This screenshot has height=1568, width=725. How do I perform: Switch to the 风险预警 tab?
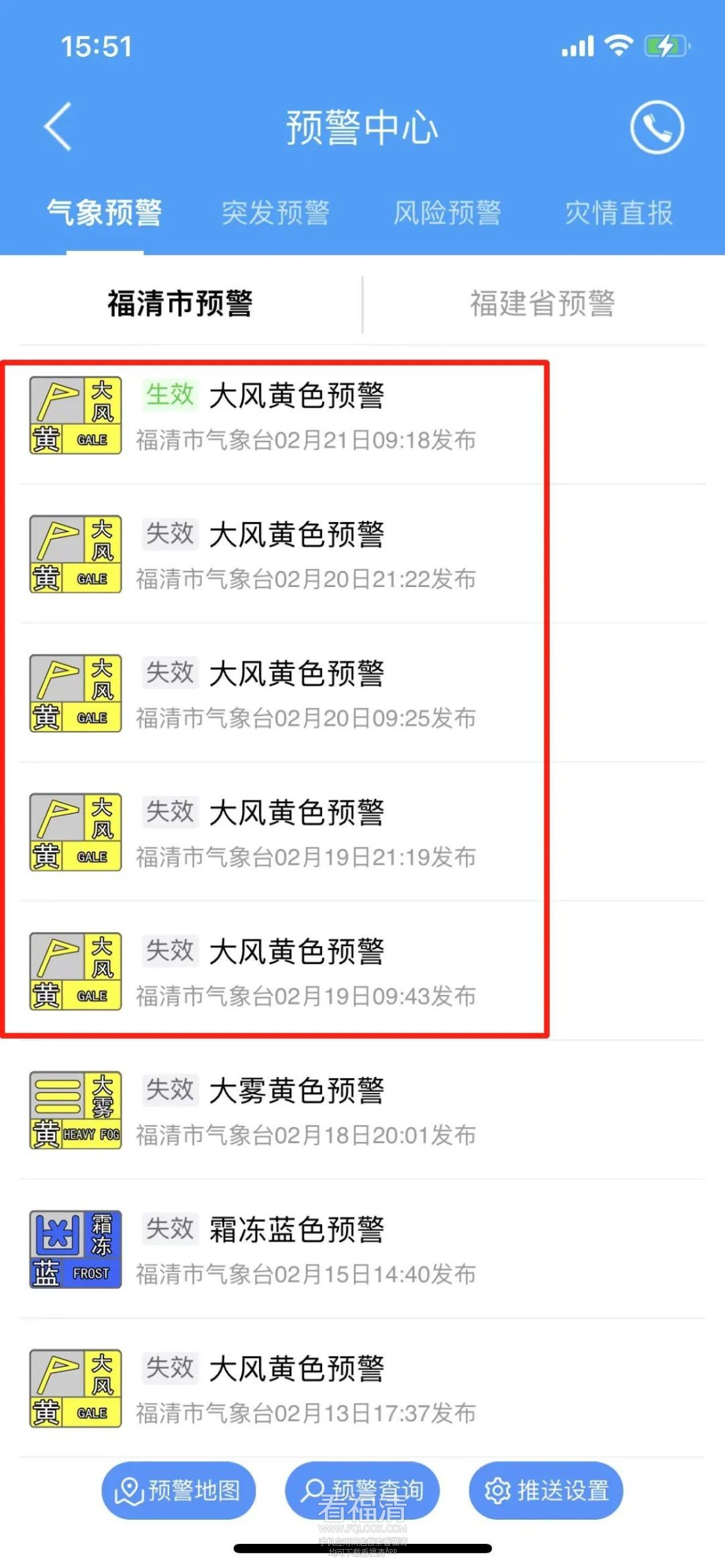pyautogui.click(x=447, y=213)
